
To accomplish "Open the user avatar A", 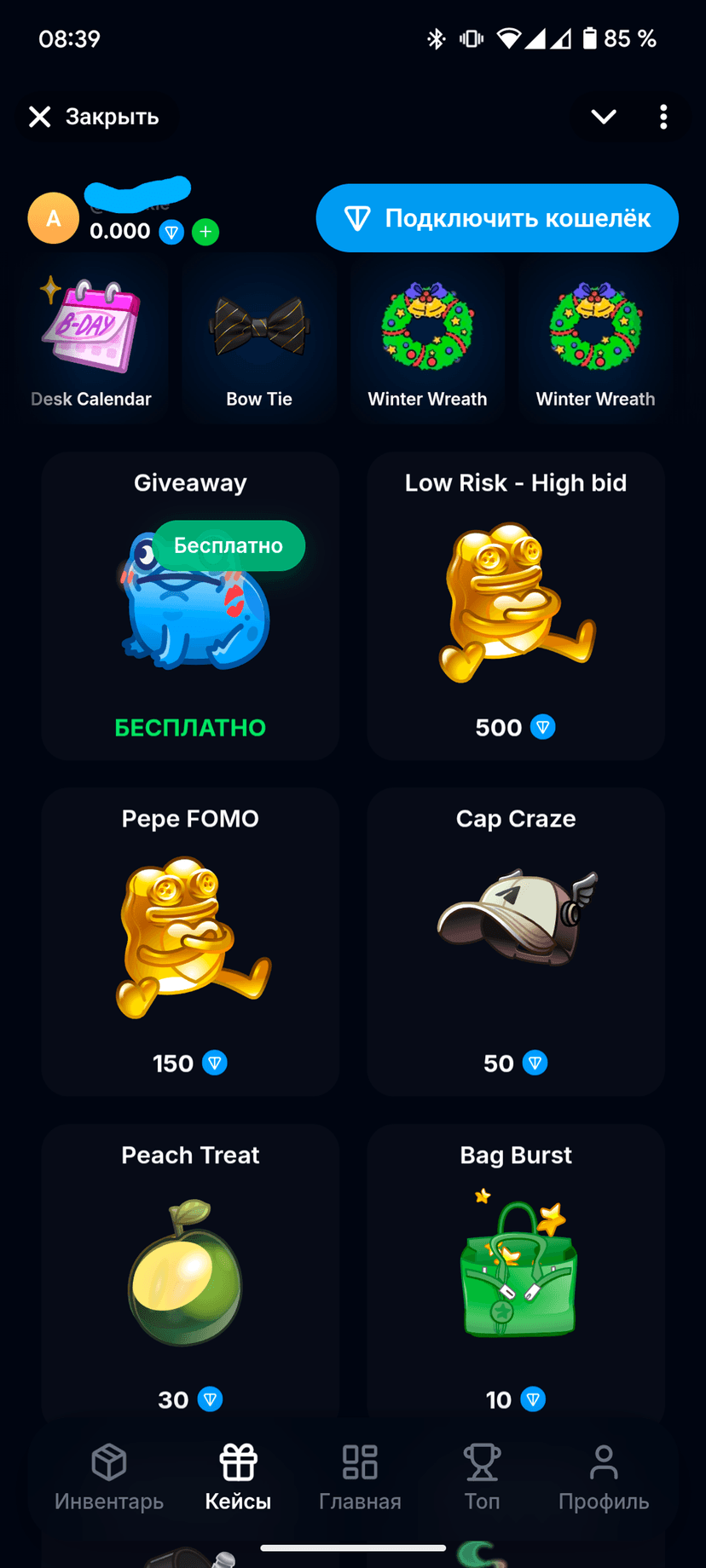I will click(x=54, y=218).
